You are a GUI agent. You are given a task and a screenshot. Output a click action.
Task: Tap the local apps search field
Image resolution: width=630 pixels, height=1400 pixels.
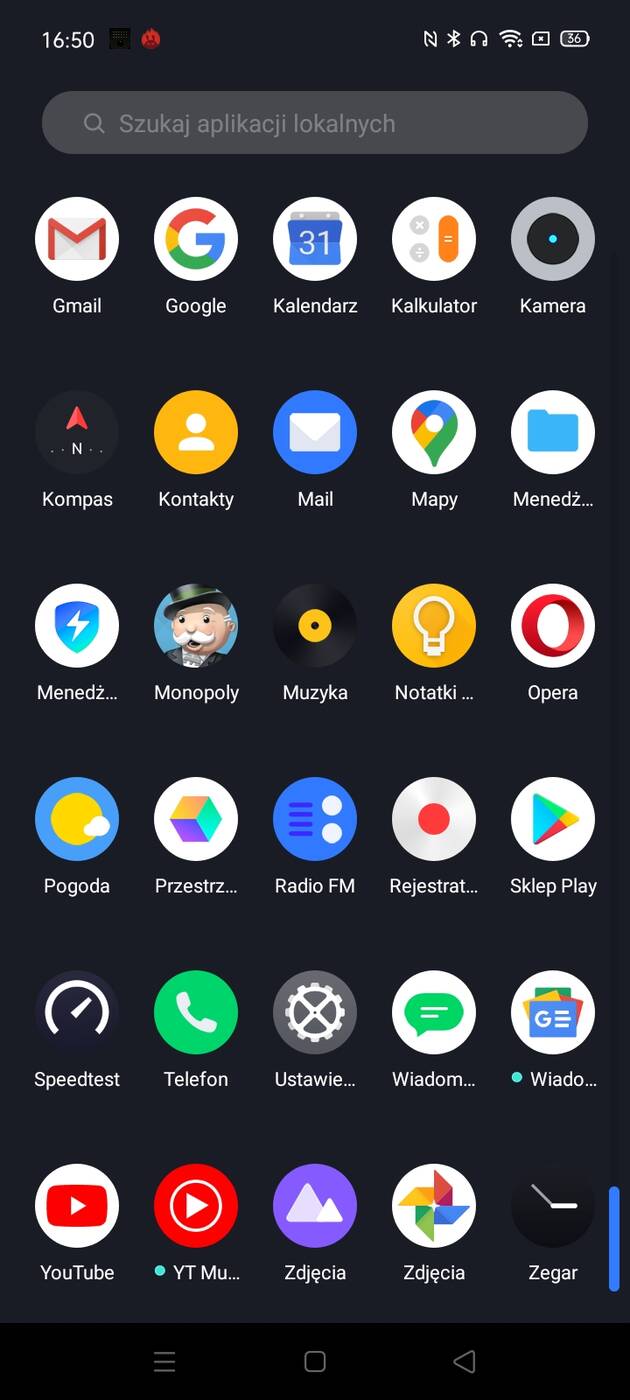[314, 123]
